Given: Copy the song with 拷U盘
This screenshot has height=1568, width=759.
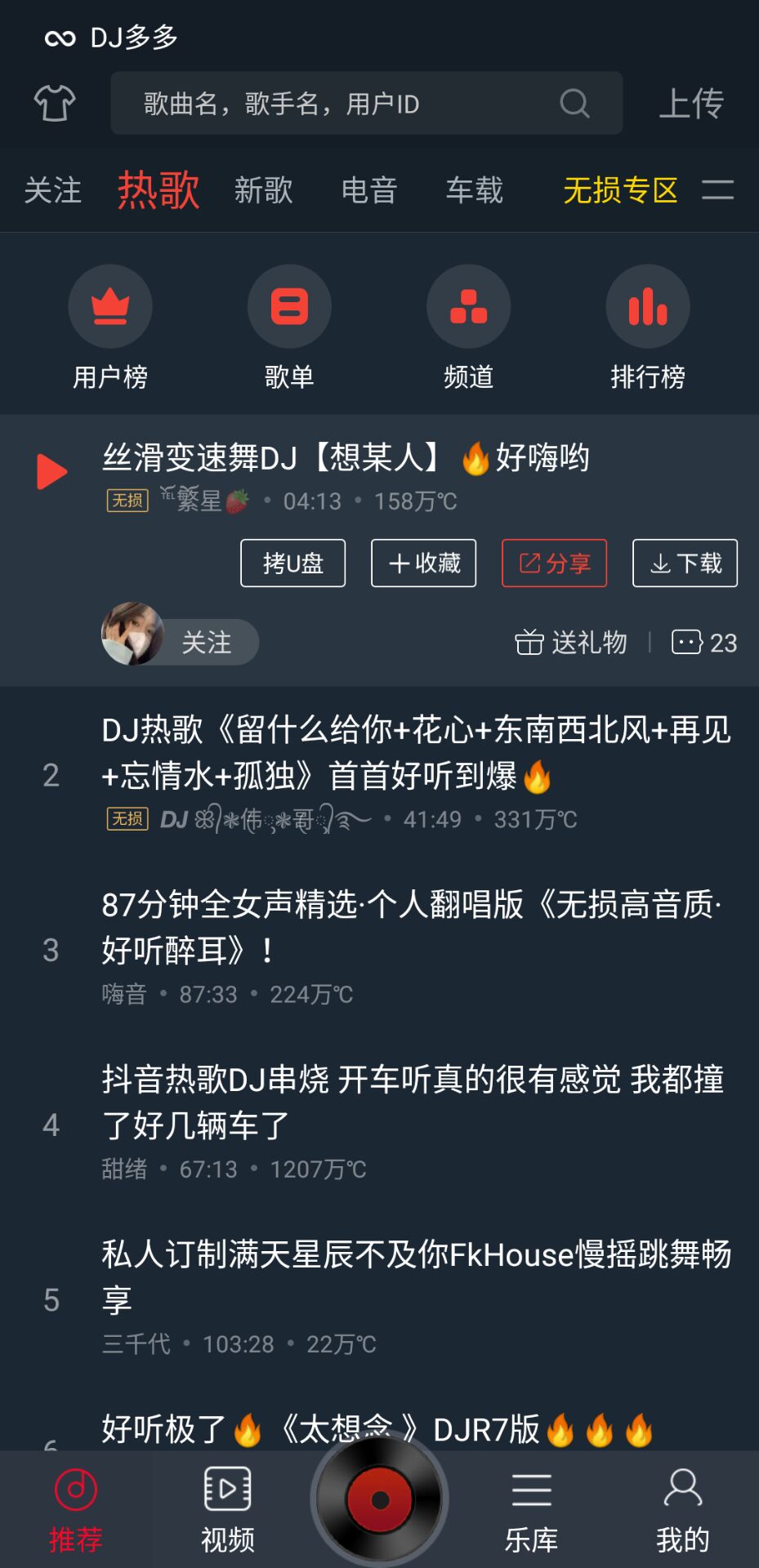Looking at the screenshot, I should 292,563.
